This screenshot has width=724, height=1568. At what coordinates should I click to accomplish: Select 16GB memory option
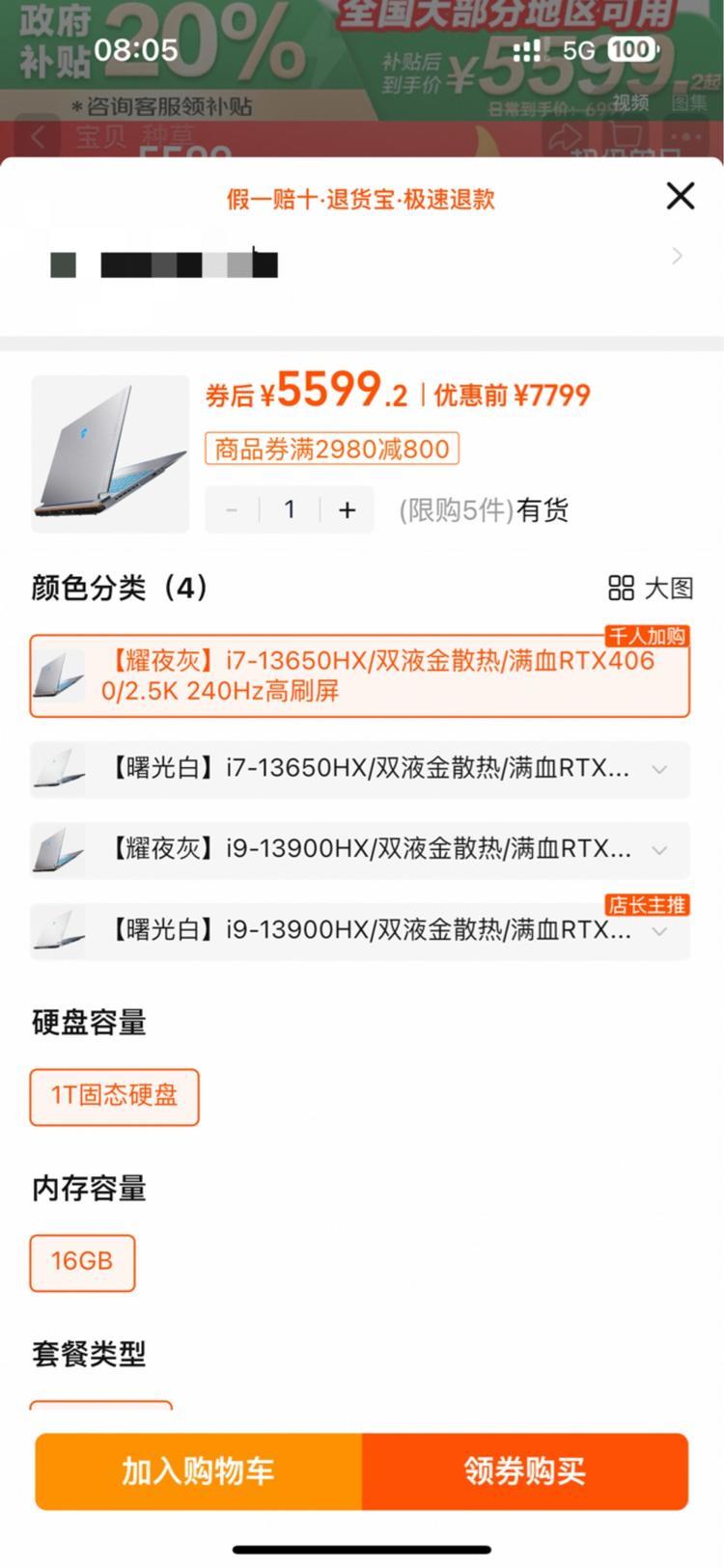[x=82, y=1262]
